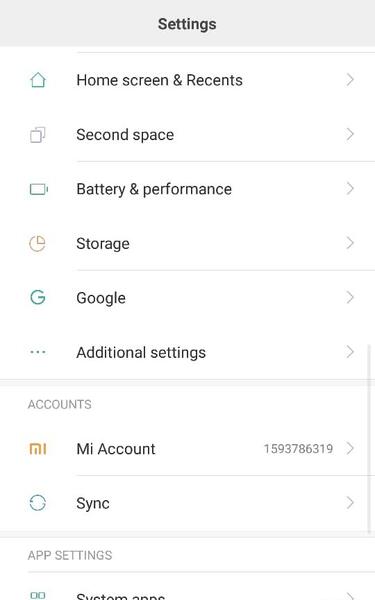The image size is (375, 600).
Task: Open Home screen & Recents settings
Action: click(x=188, y=80)
